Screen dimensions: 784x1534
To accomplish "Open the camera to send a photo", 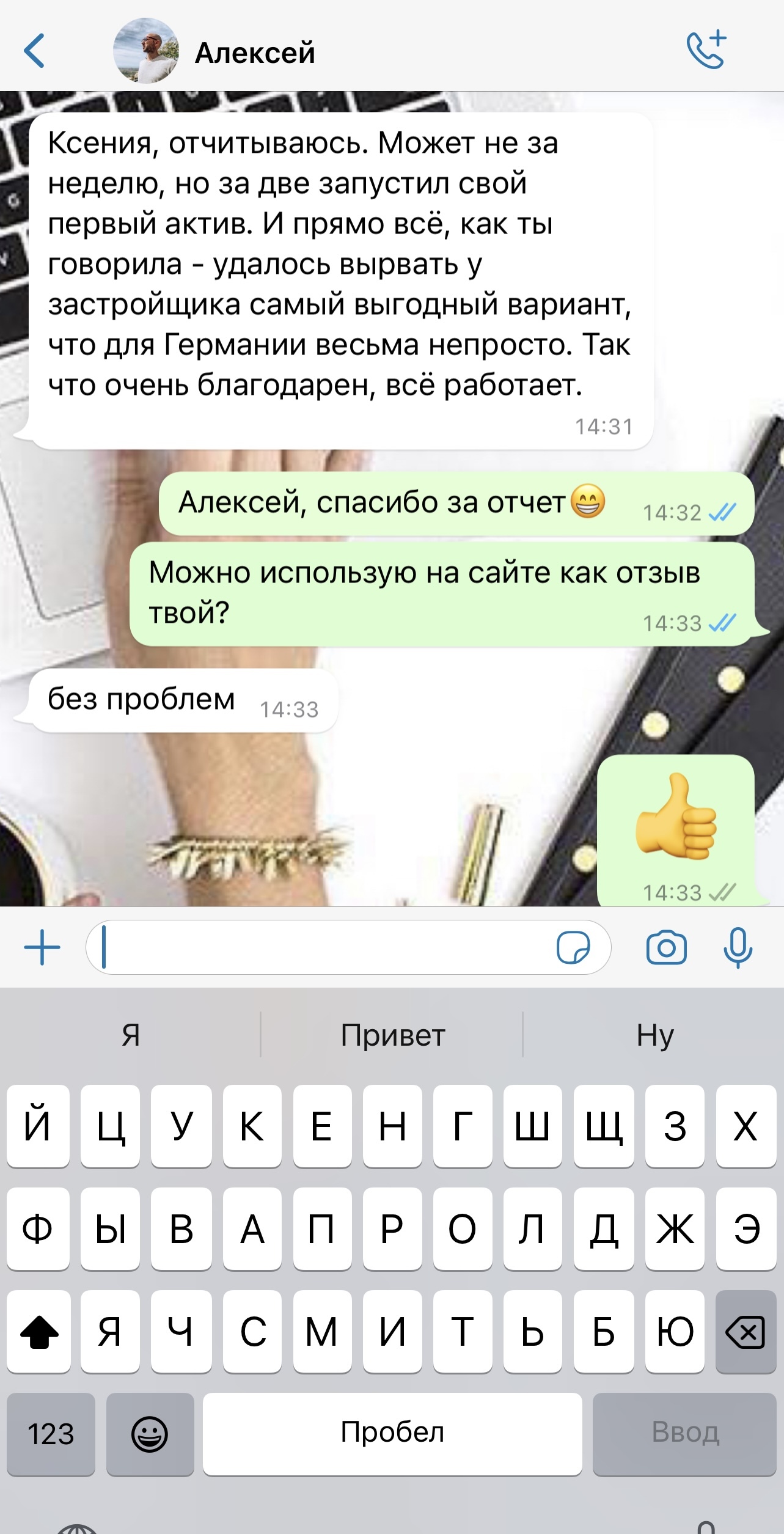I will [666, 948].
